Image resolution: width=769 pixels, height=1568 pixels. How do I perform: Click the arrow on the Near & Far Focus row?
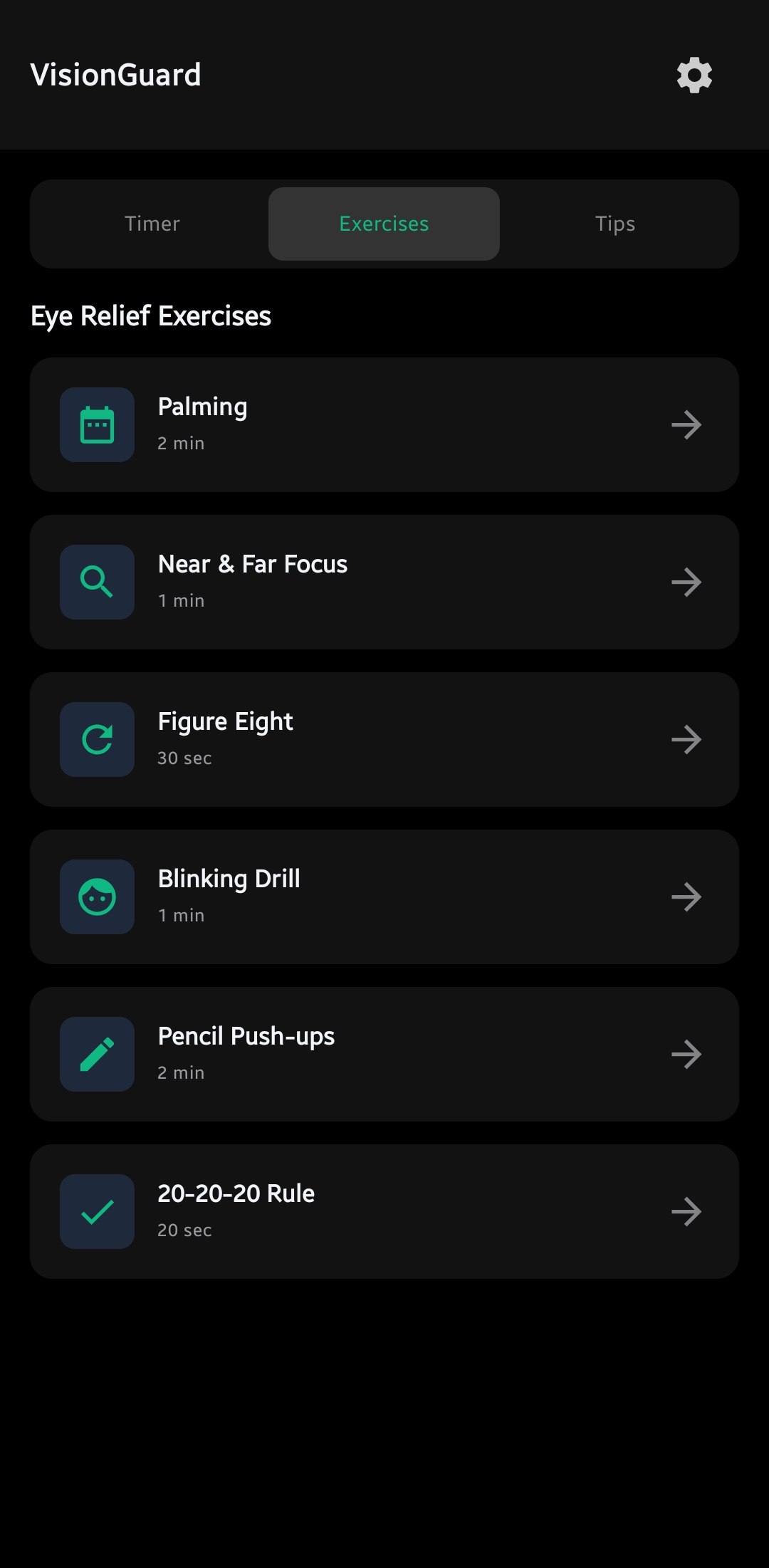click(686, 581)
